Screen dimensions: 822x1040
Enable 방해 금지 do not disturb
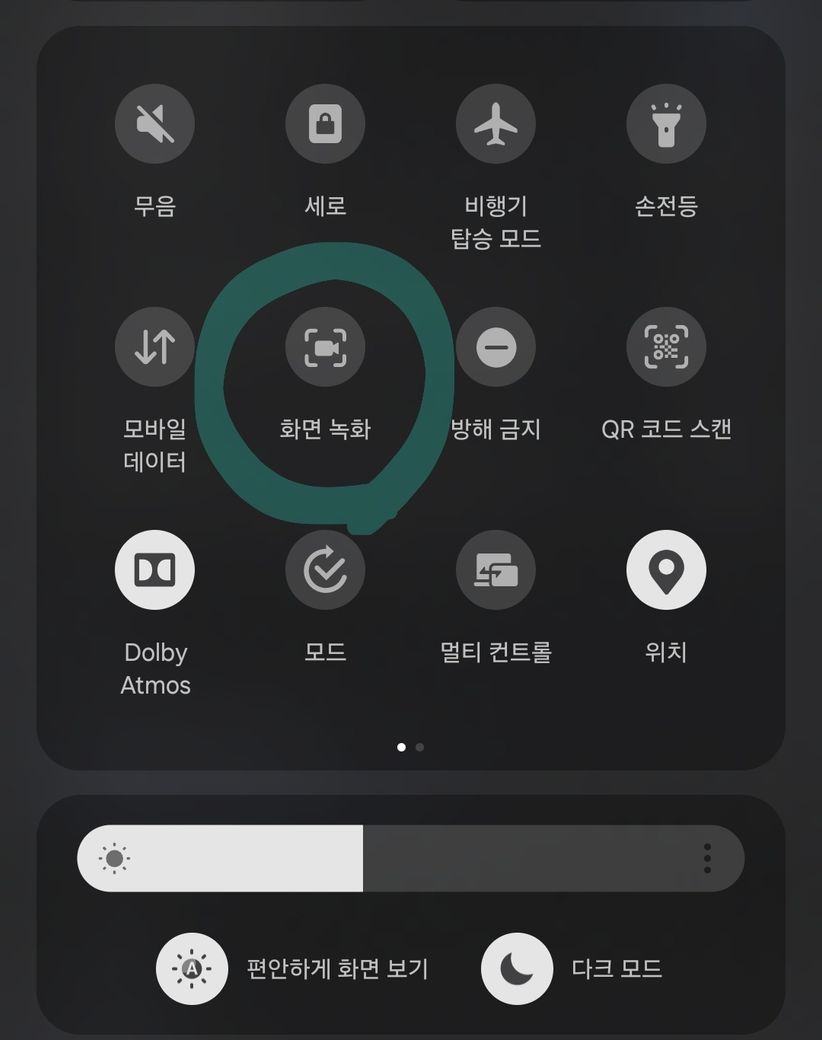pyautogui.click(x=495, y=347)
